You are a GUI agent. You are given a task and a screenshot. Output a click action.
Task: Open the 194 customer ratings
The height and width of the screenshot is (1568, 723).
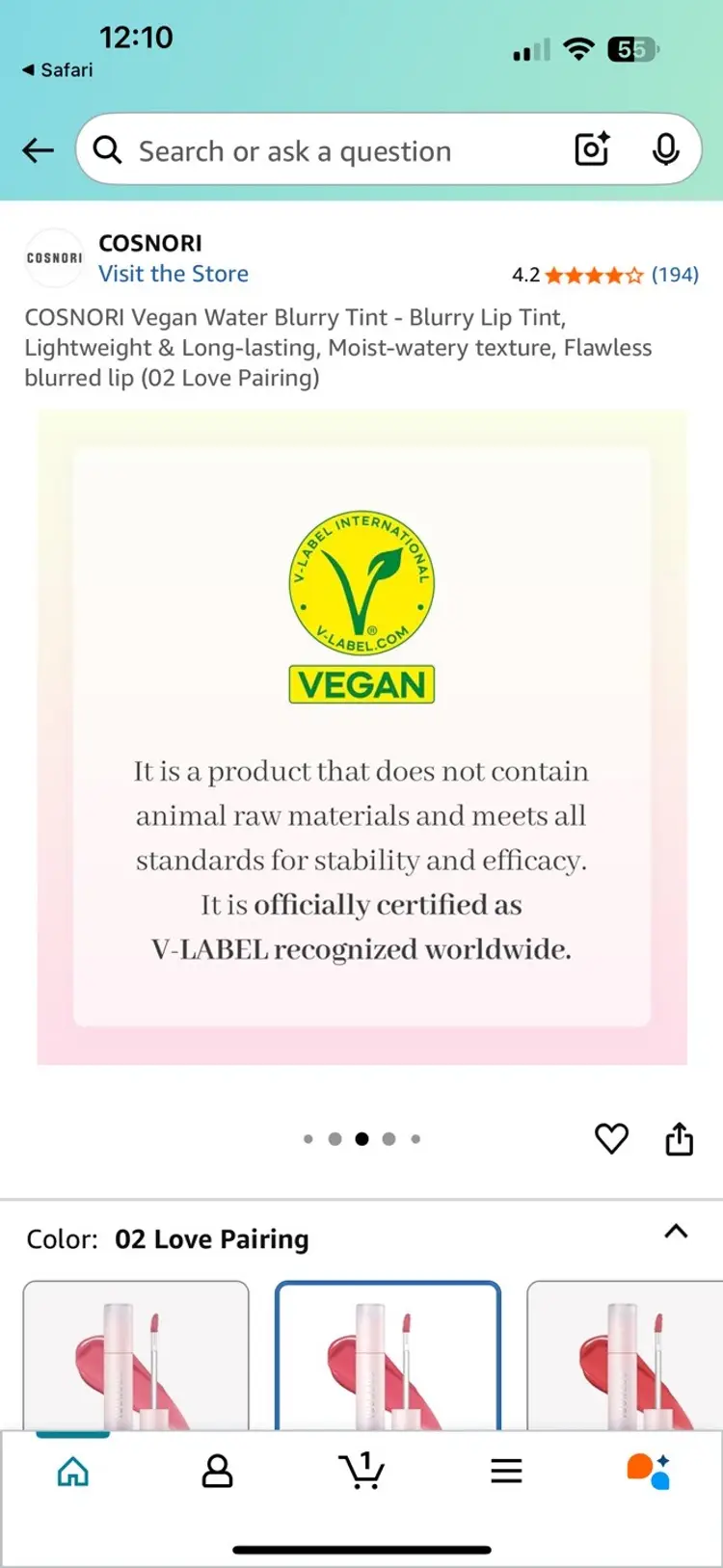point(674,275)
